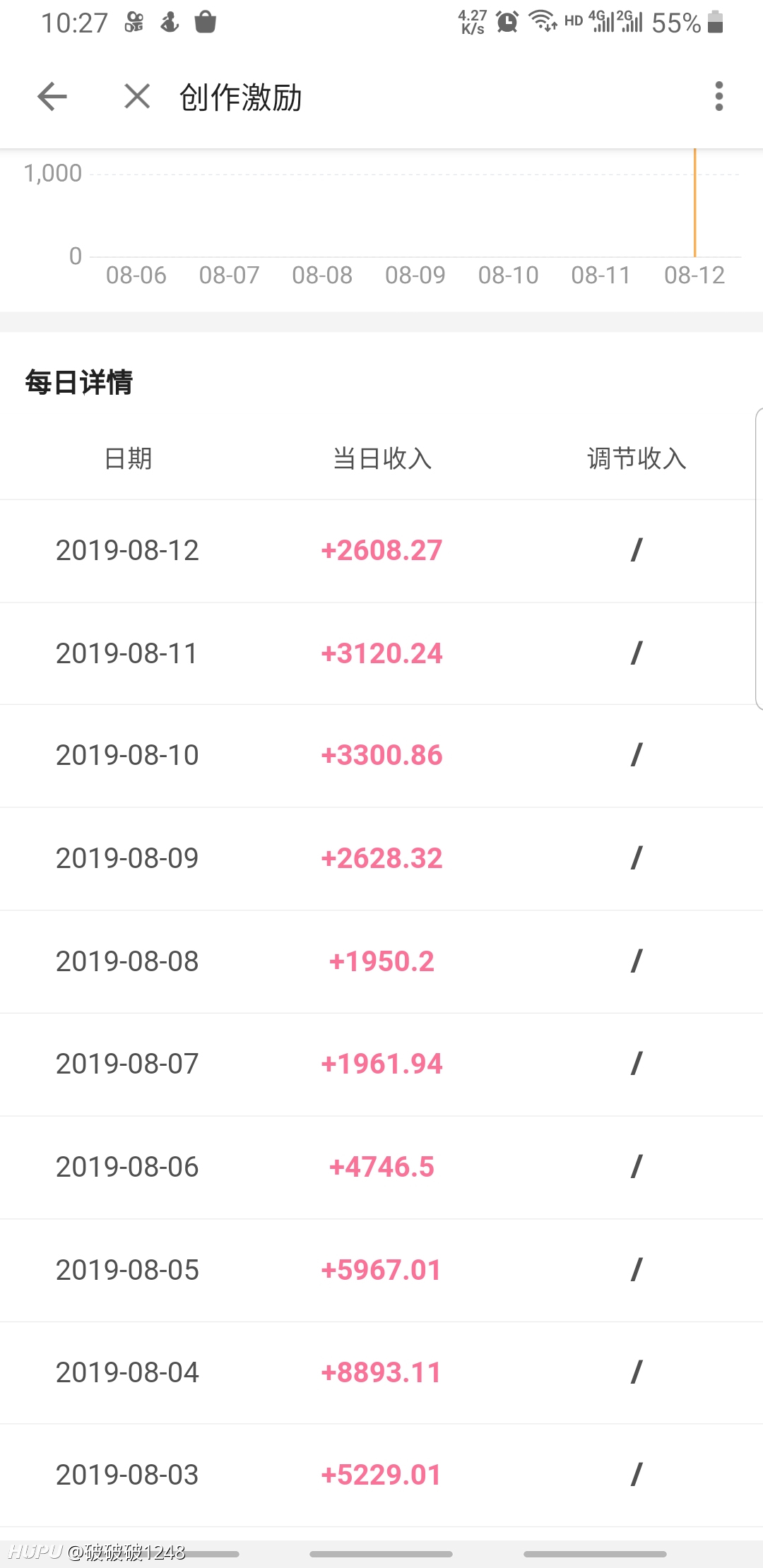Close the 创作激励 page
Viewport: 763px width, 1568px height.
pos(137,96)
